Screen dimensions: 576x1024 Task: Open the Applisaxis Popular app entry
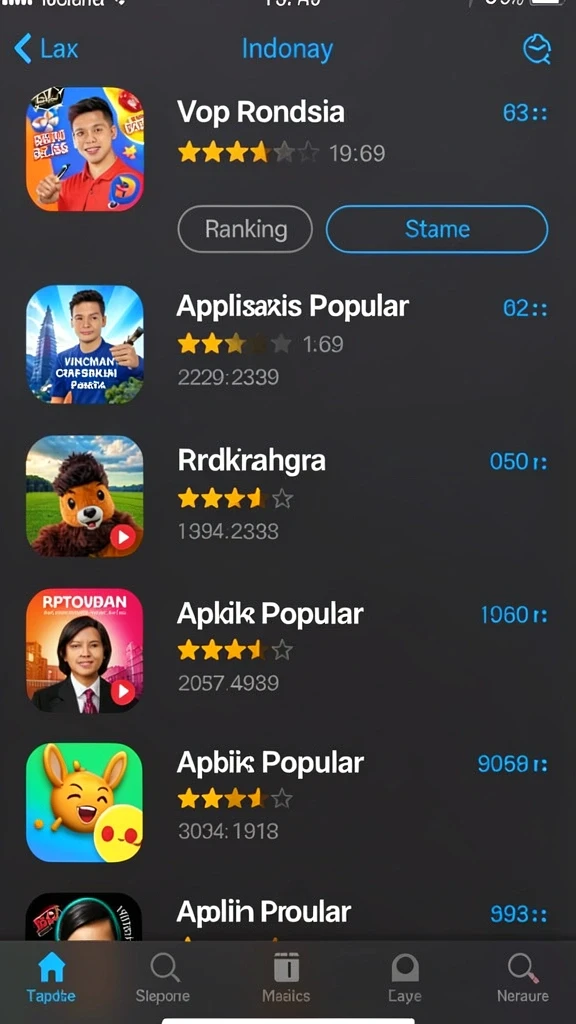click(288, 344)
